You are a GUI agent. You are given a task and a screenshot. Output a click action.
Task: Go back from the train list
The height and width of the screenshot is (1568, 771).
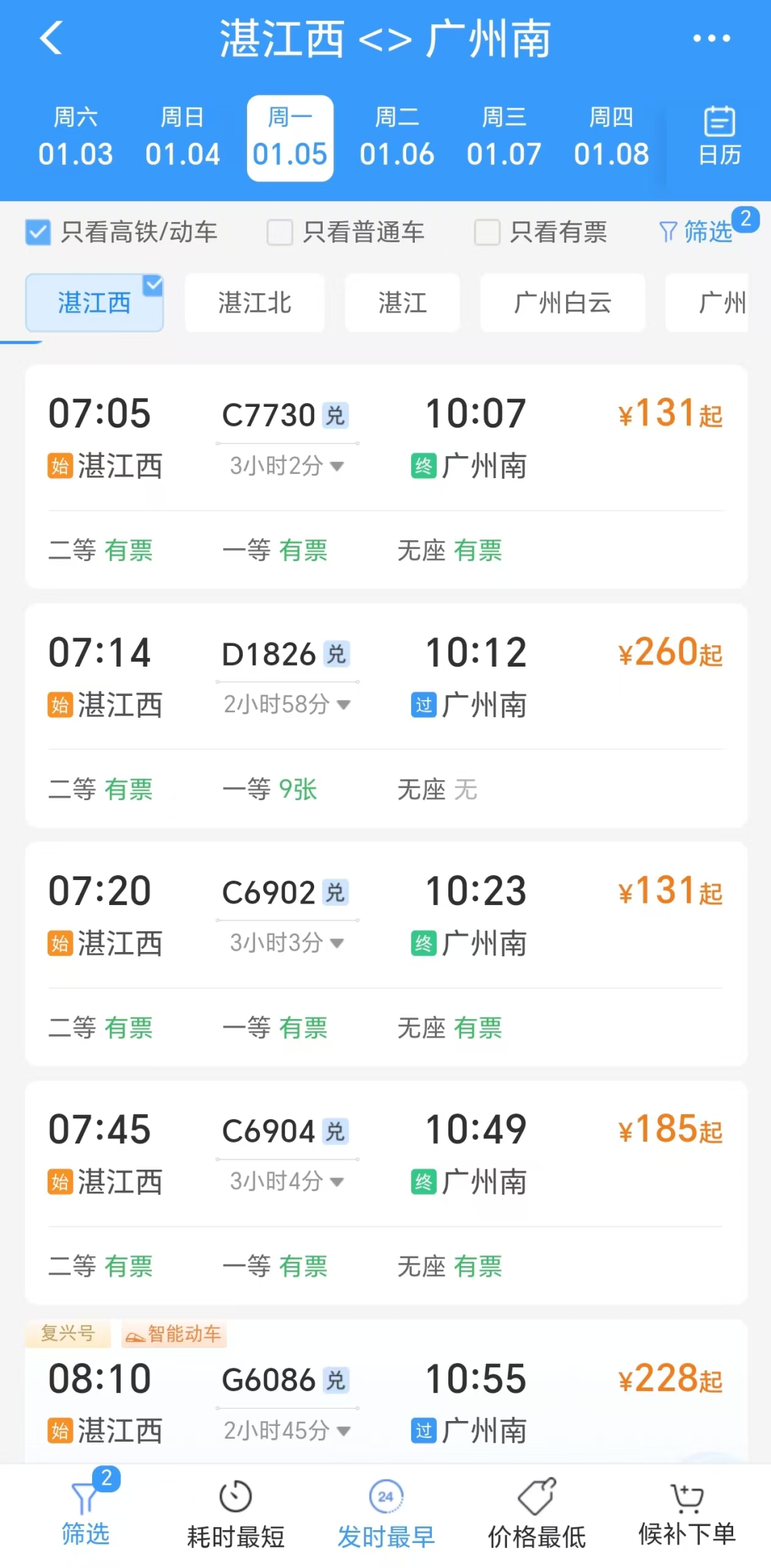pos(51,38)
